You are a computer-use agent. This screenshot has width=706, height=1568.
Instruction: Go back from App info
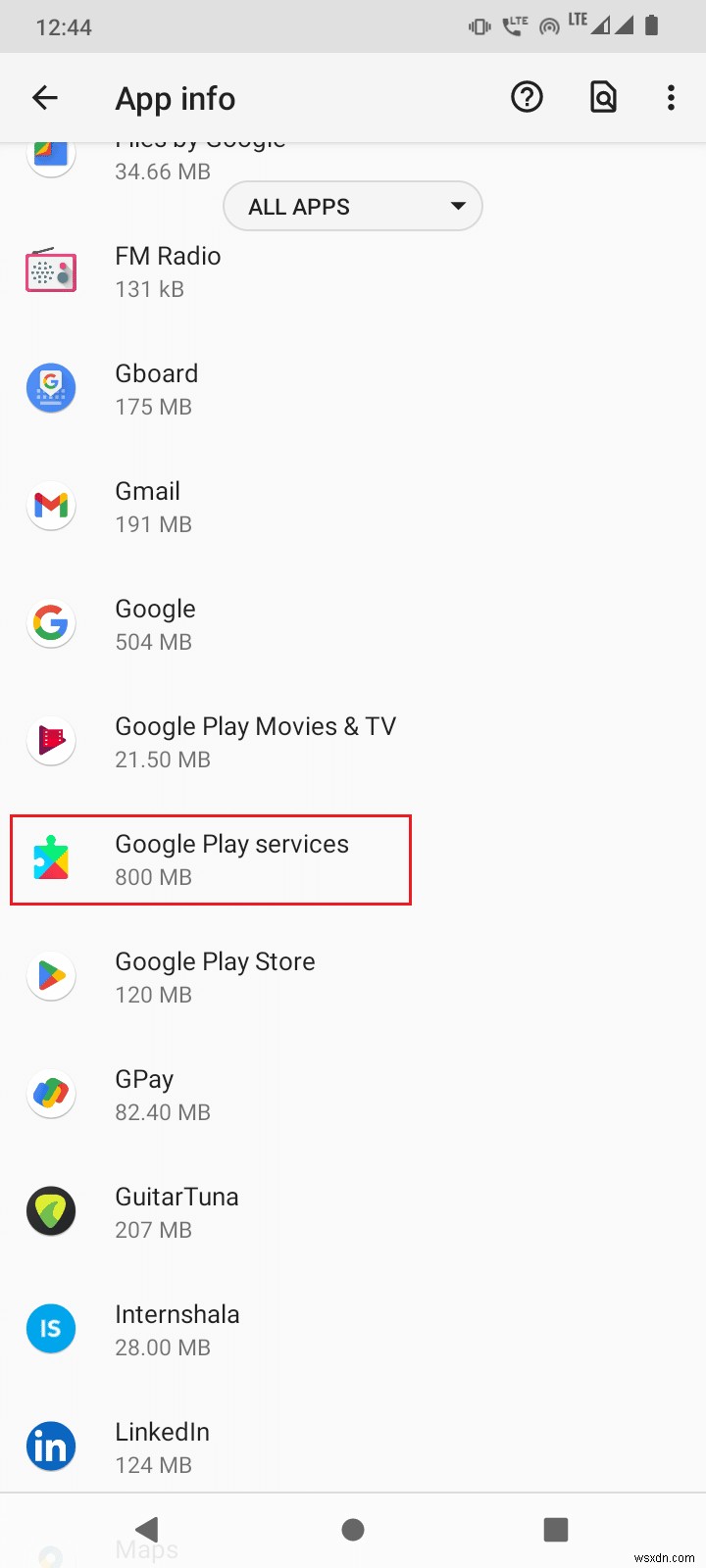[45, 98]
